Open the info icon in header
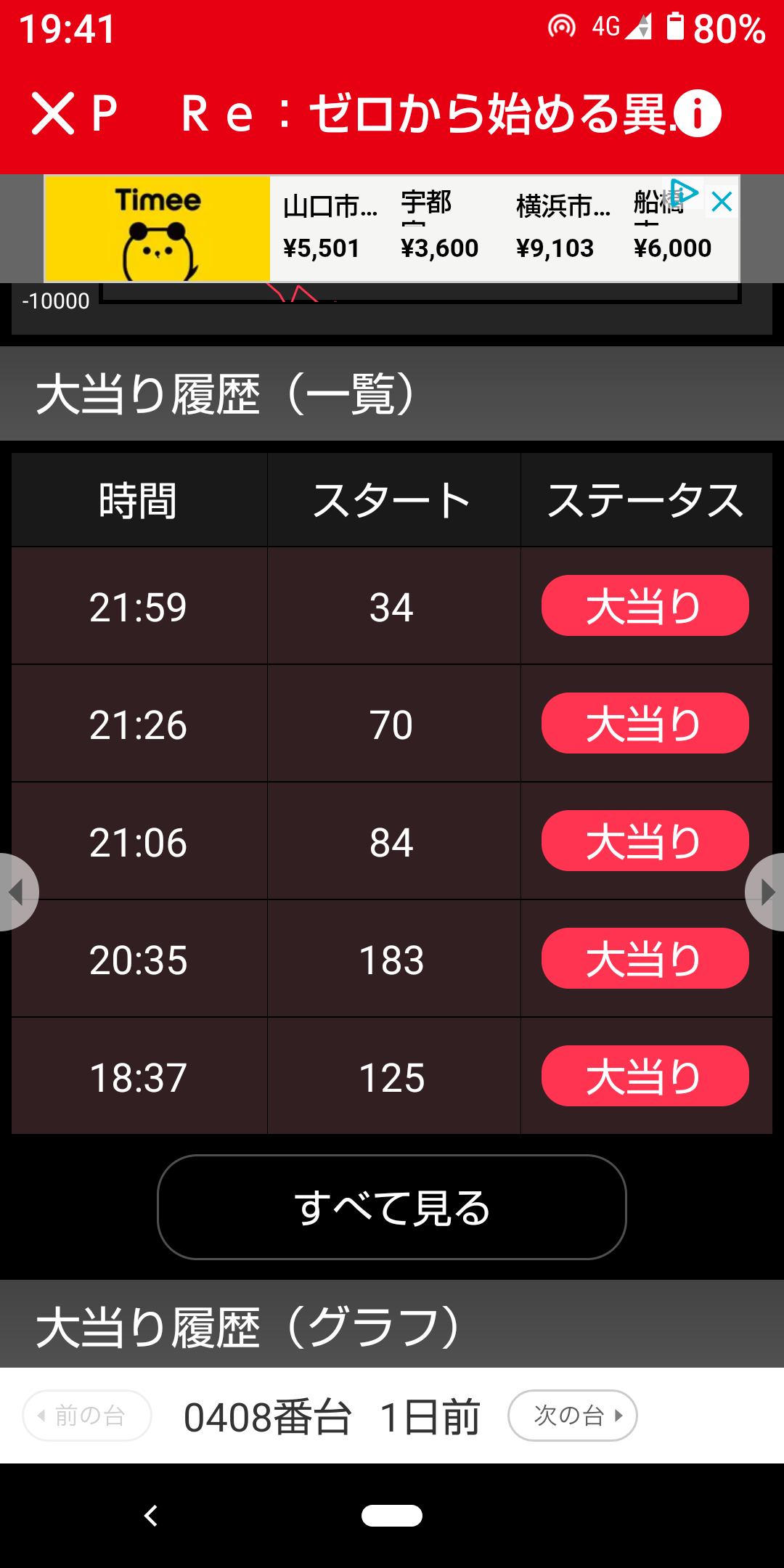Image resolution: width=784 pixels, height=1568 pixels. point(697,114)
